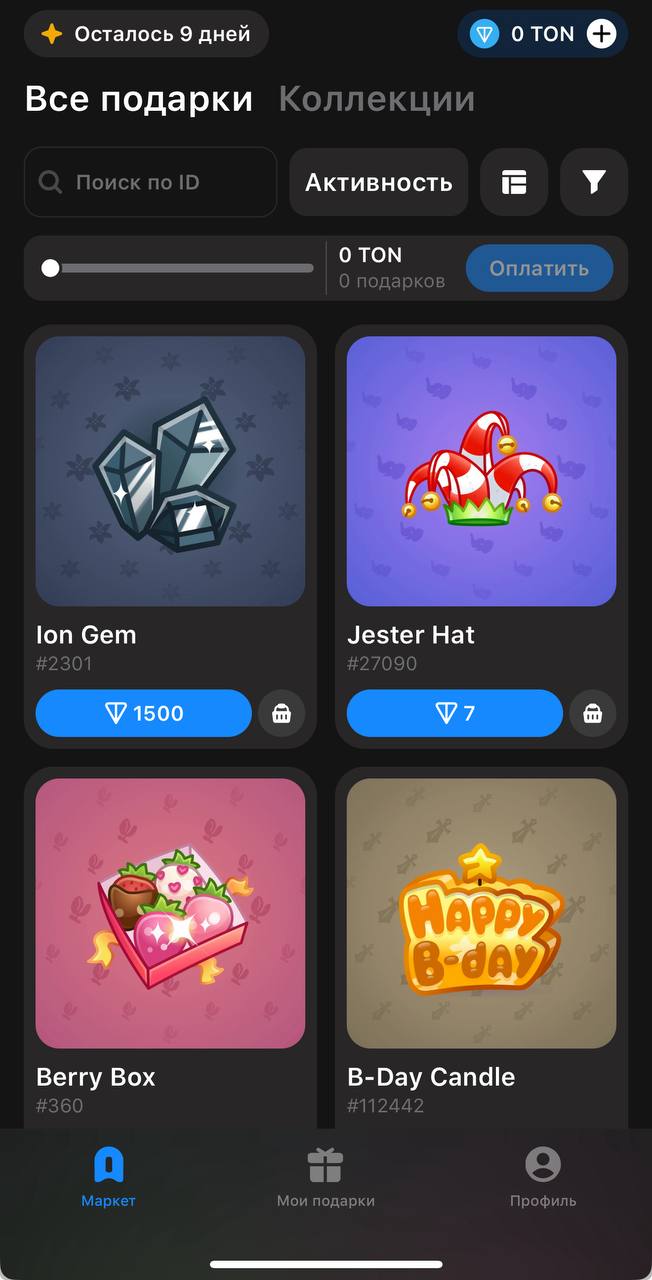Add Jester Hat to the basket
The image size is (652, 1280).
593,713
